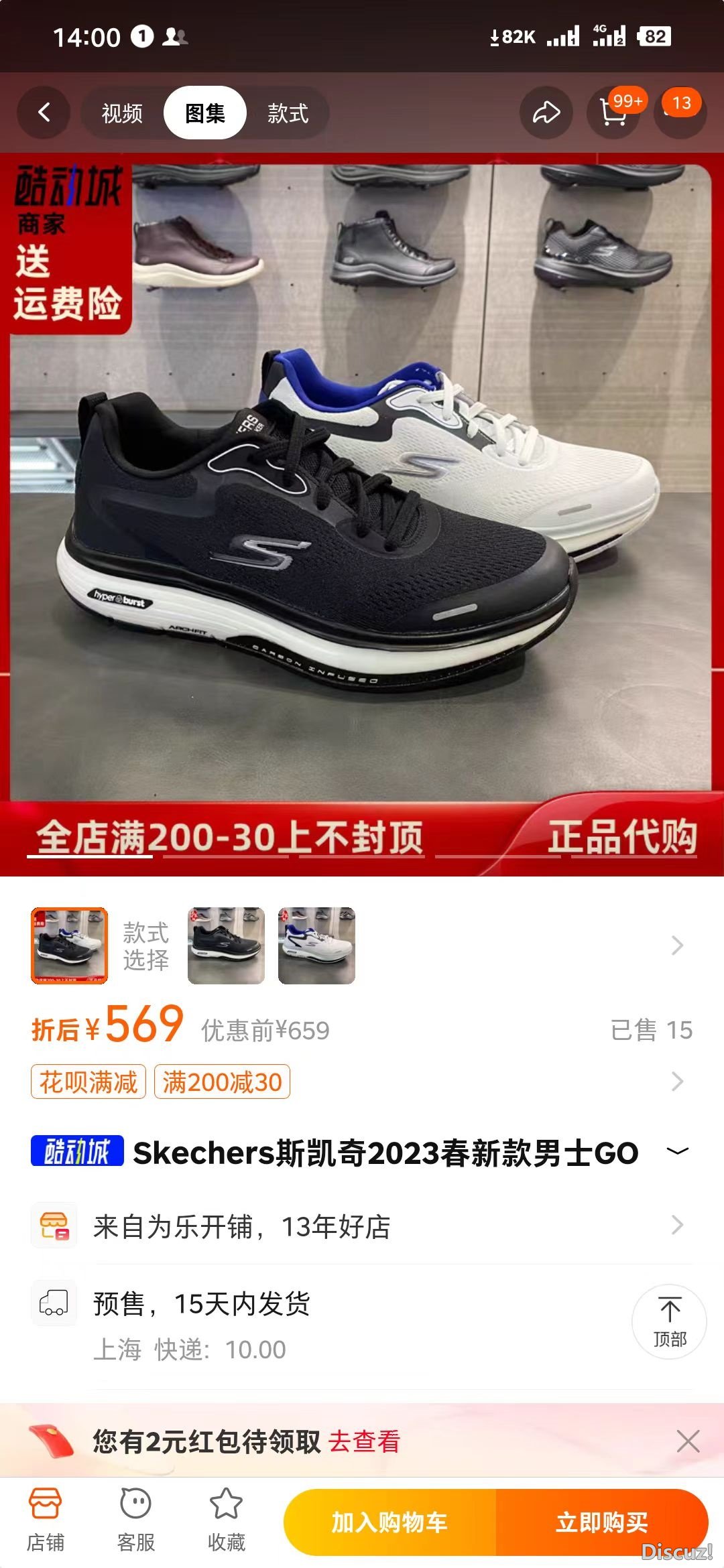Tap 立即购买 to buy now

601,1522
